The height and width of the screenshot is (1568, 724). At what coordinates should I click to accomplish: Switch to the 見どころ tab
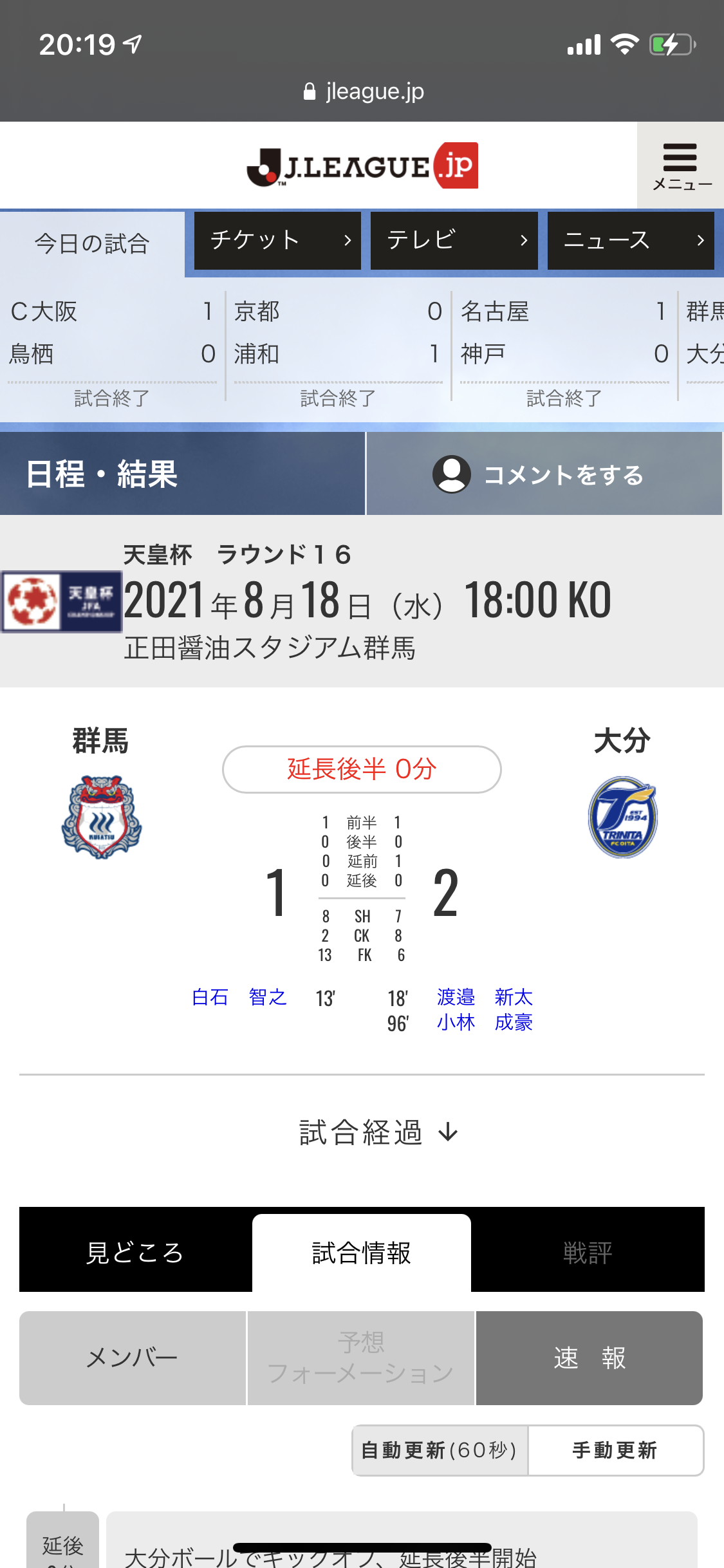135,1253
